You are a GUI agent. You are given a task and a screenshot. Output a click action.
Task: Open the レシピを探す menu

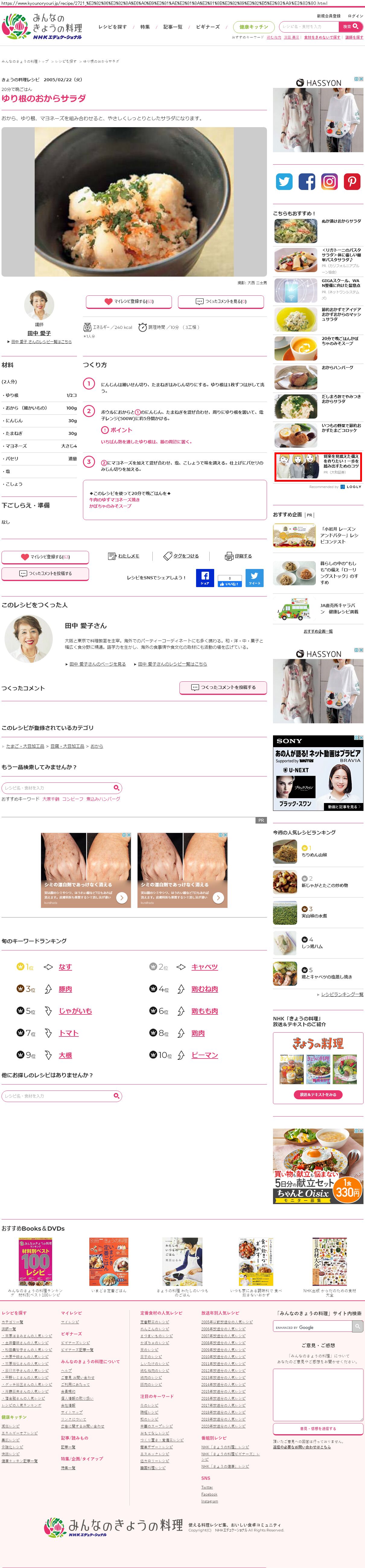[113, 27]
